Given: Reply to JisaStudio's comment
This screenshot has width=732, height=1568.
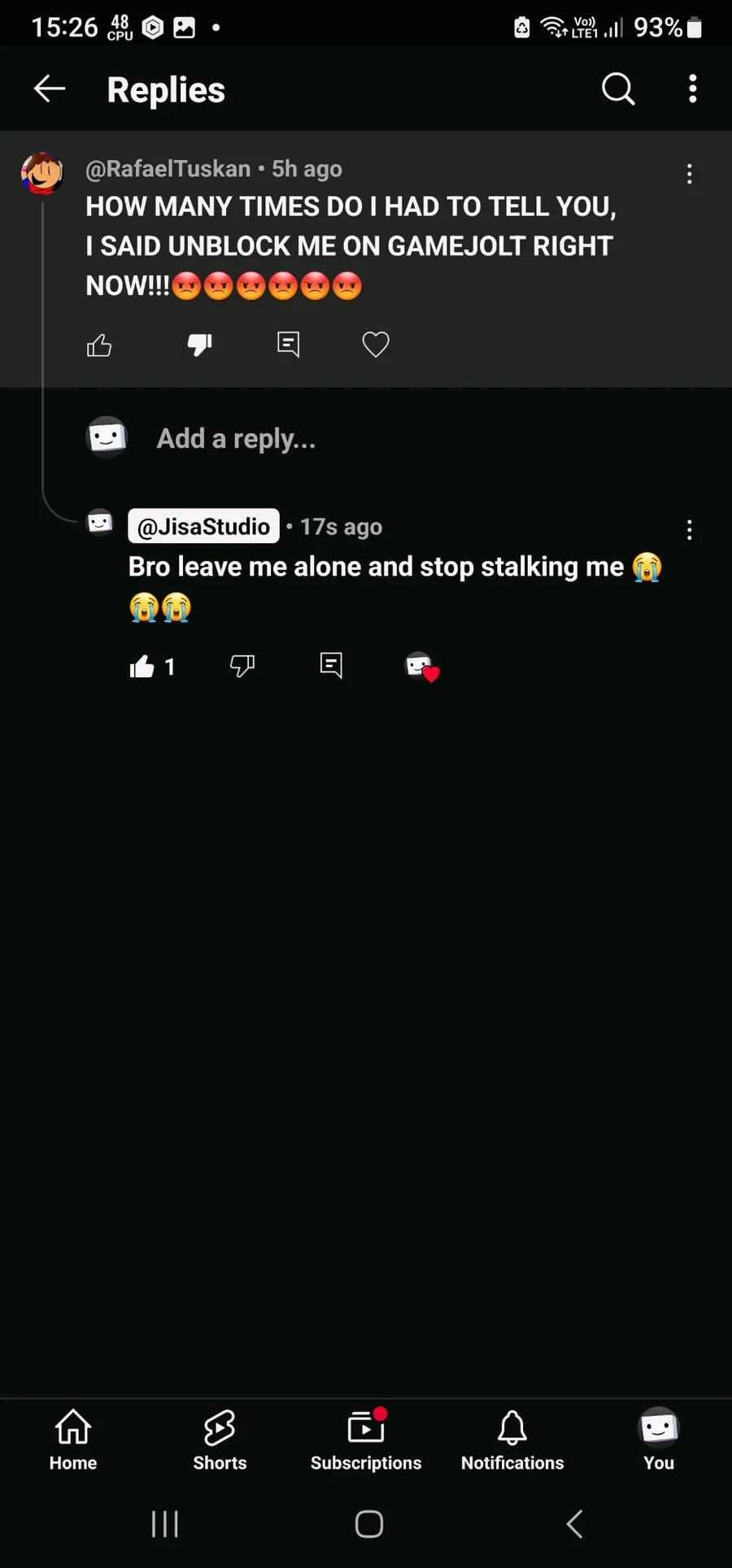Looking at the screenshot, I should click(331, 665).
